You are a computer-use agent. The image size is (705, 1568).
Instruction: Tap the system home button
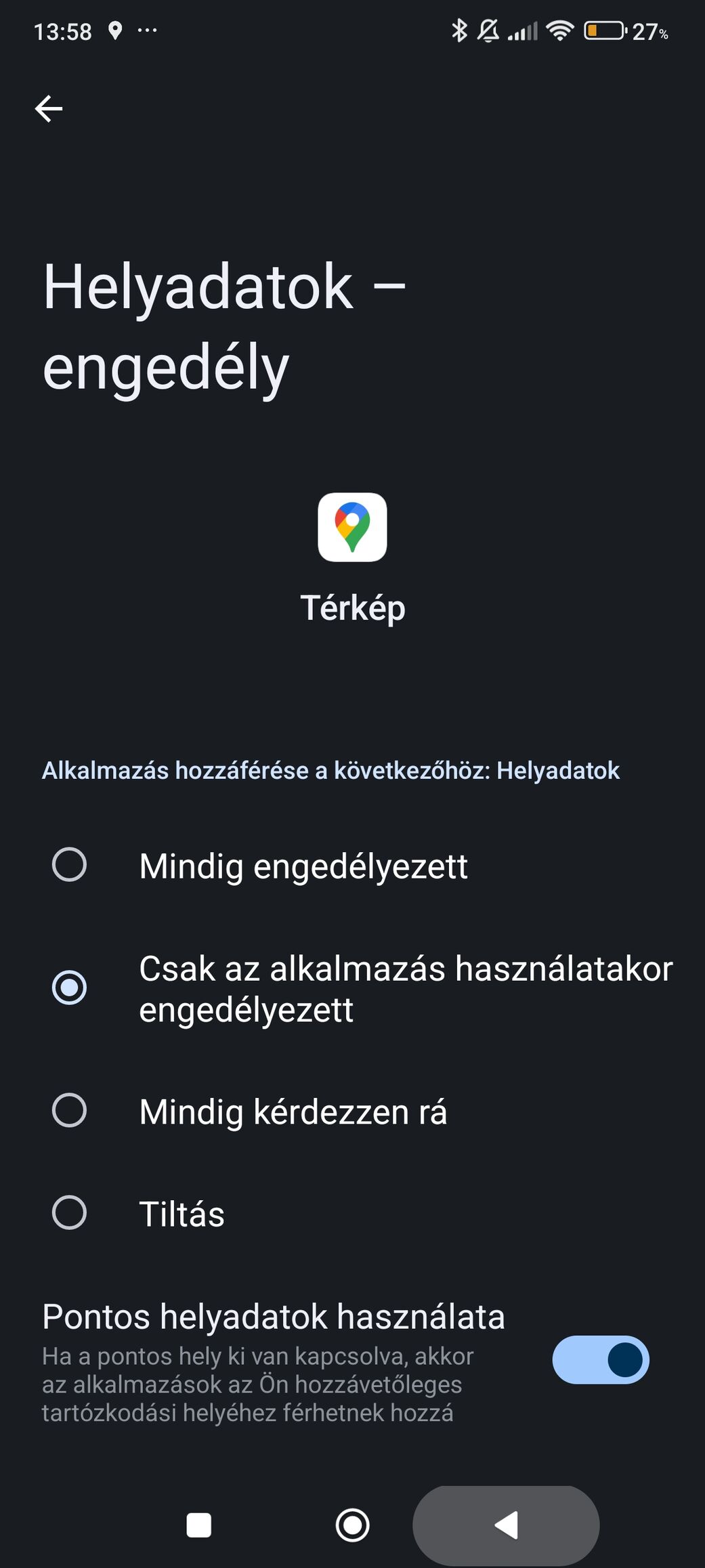[352, 1525]
